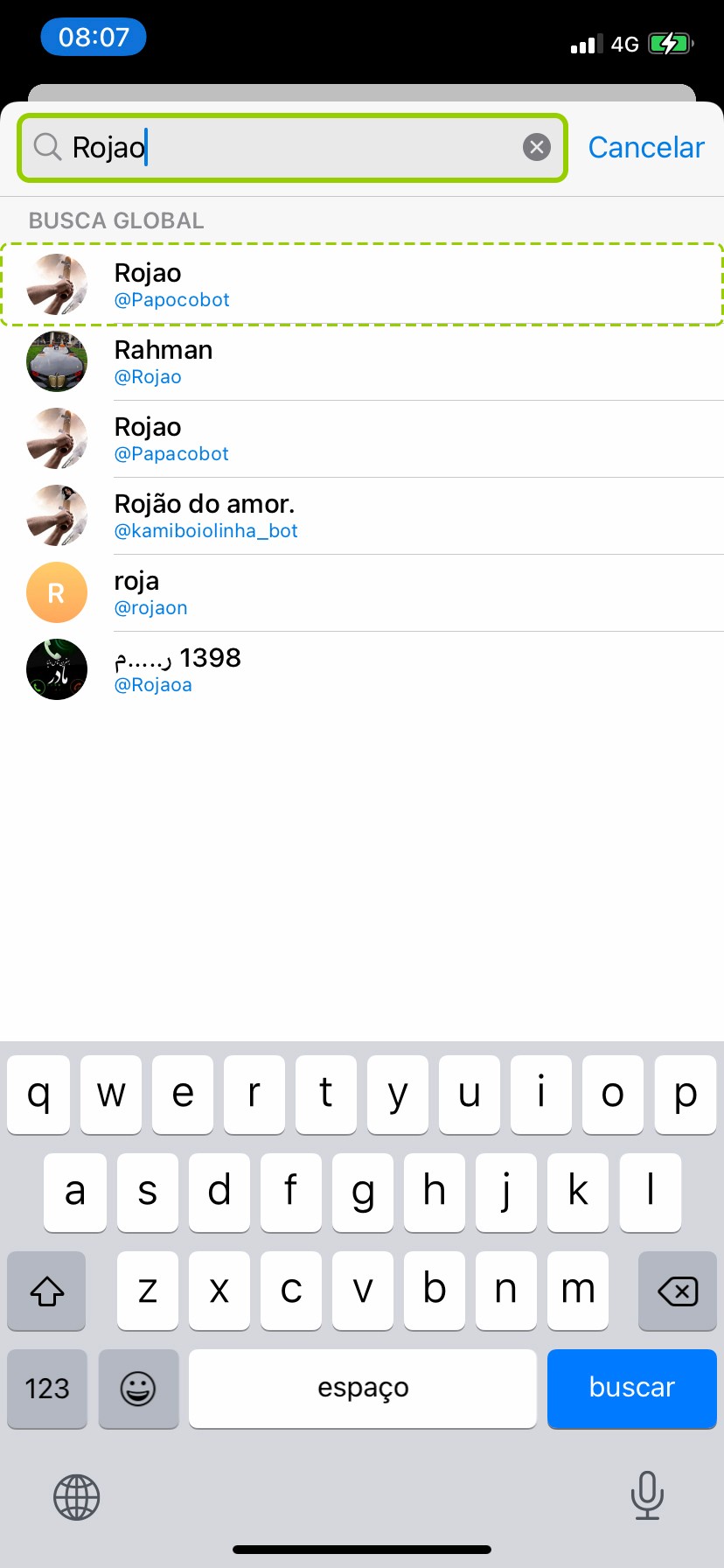Screen dimensions: 724x1568
Task: Start dictation with the microphone icon
Action: tap(647, 1495)
